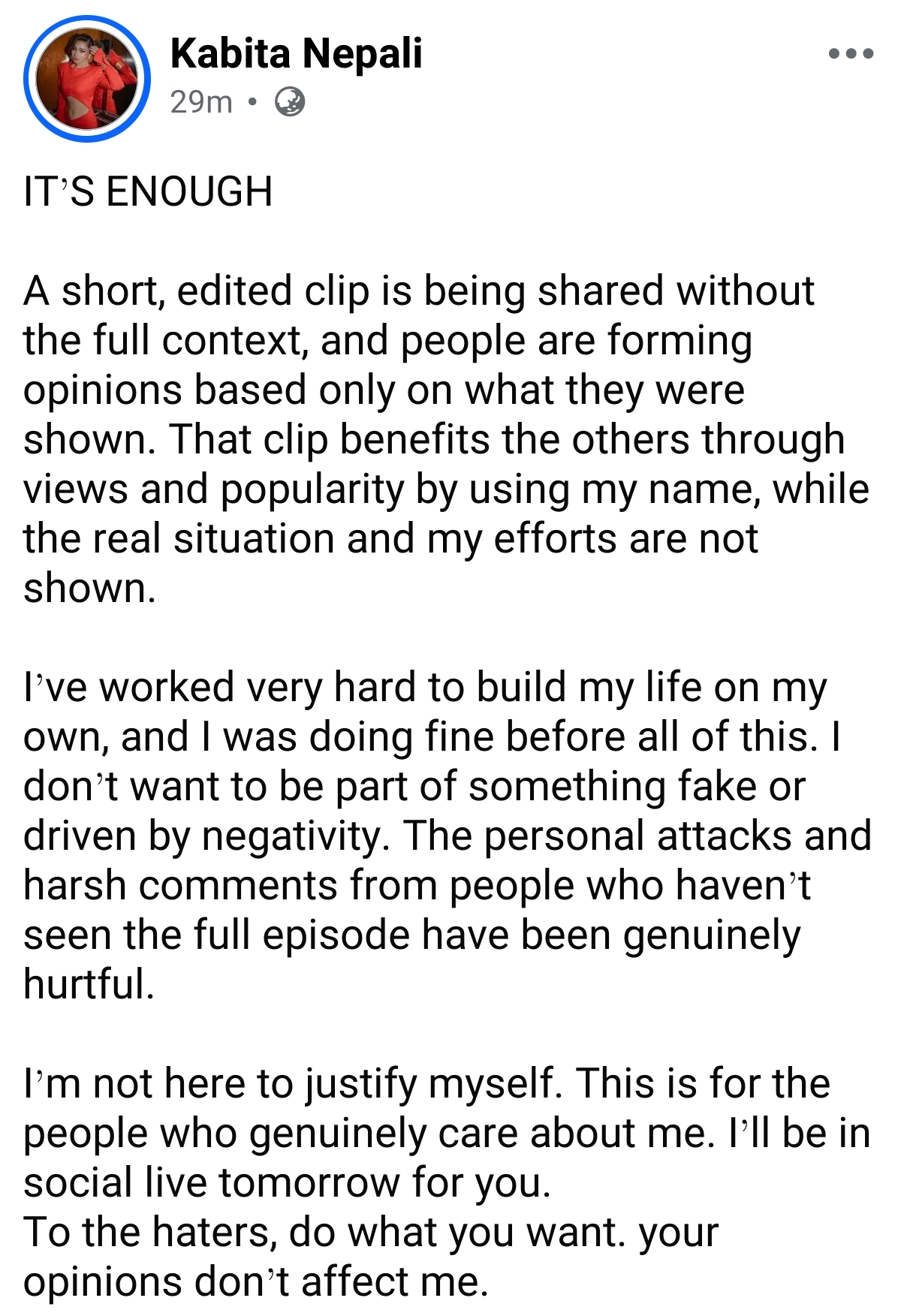Open the post's three-dot options menu
Screen dimensions: 901x1316
pos(851,53)
